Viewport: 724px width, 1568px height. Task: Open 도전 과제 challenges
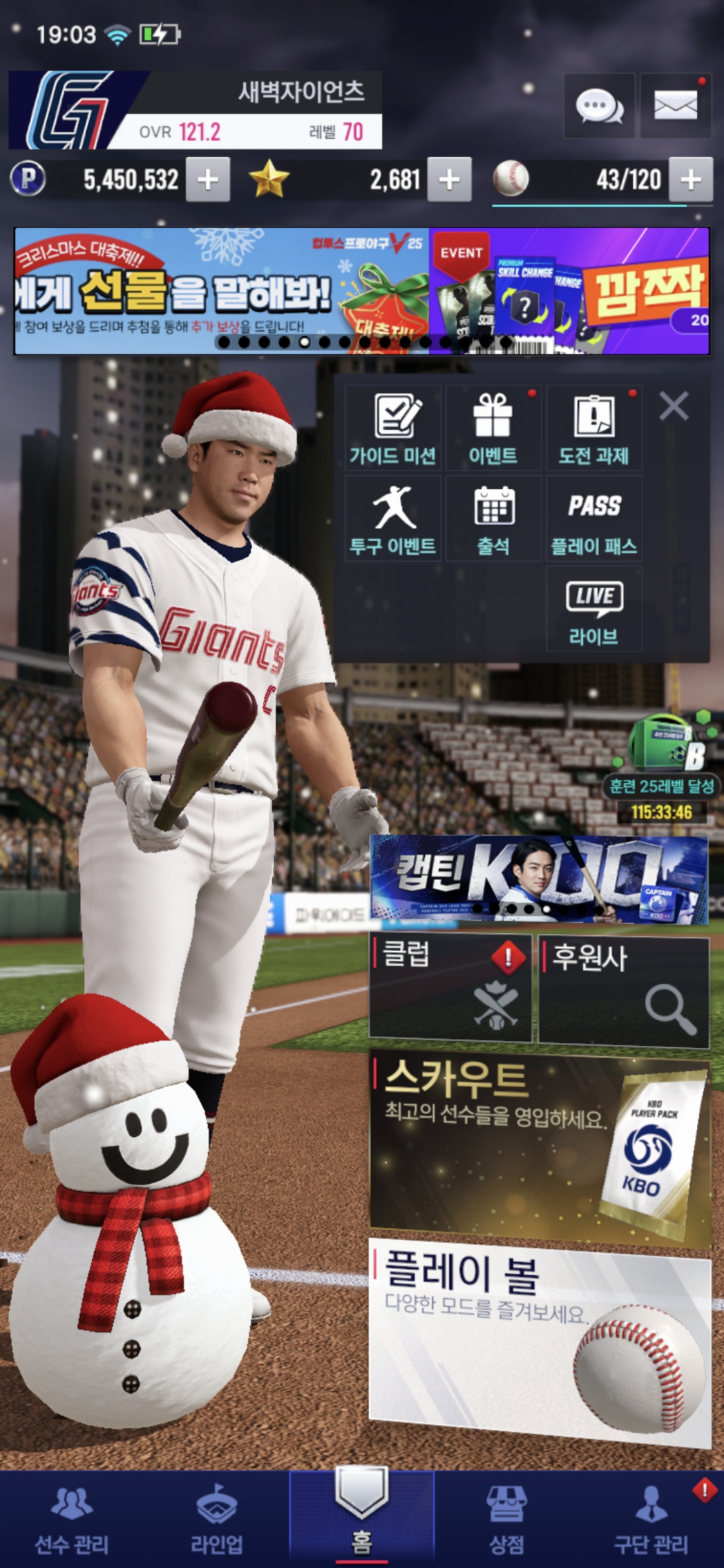pos(594,429)
